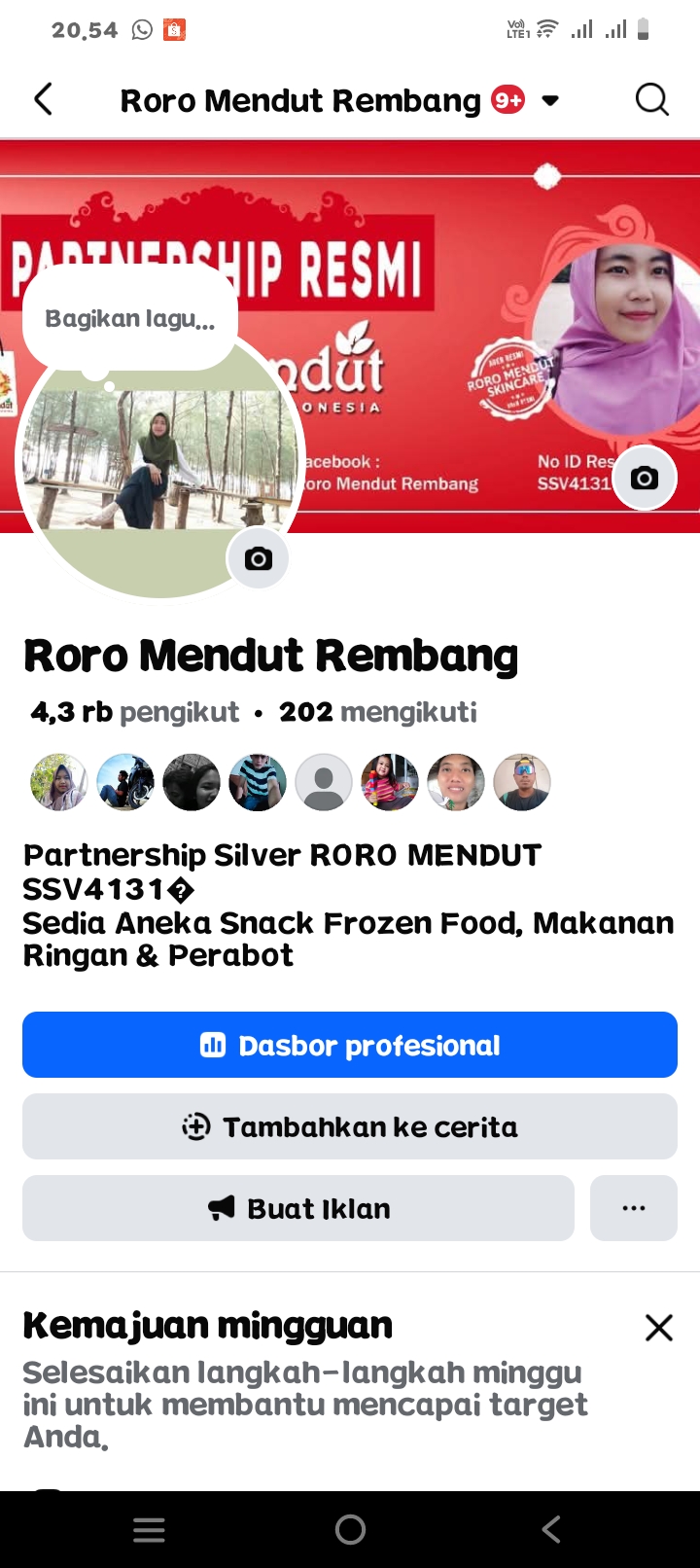
Task: Expand the Roro Mendut Rembang profile switcher
Action: click(x=550, y=100)
